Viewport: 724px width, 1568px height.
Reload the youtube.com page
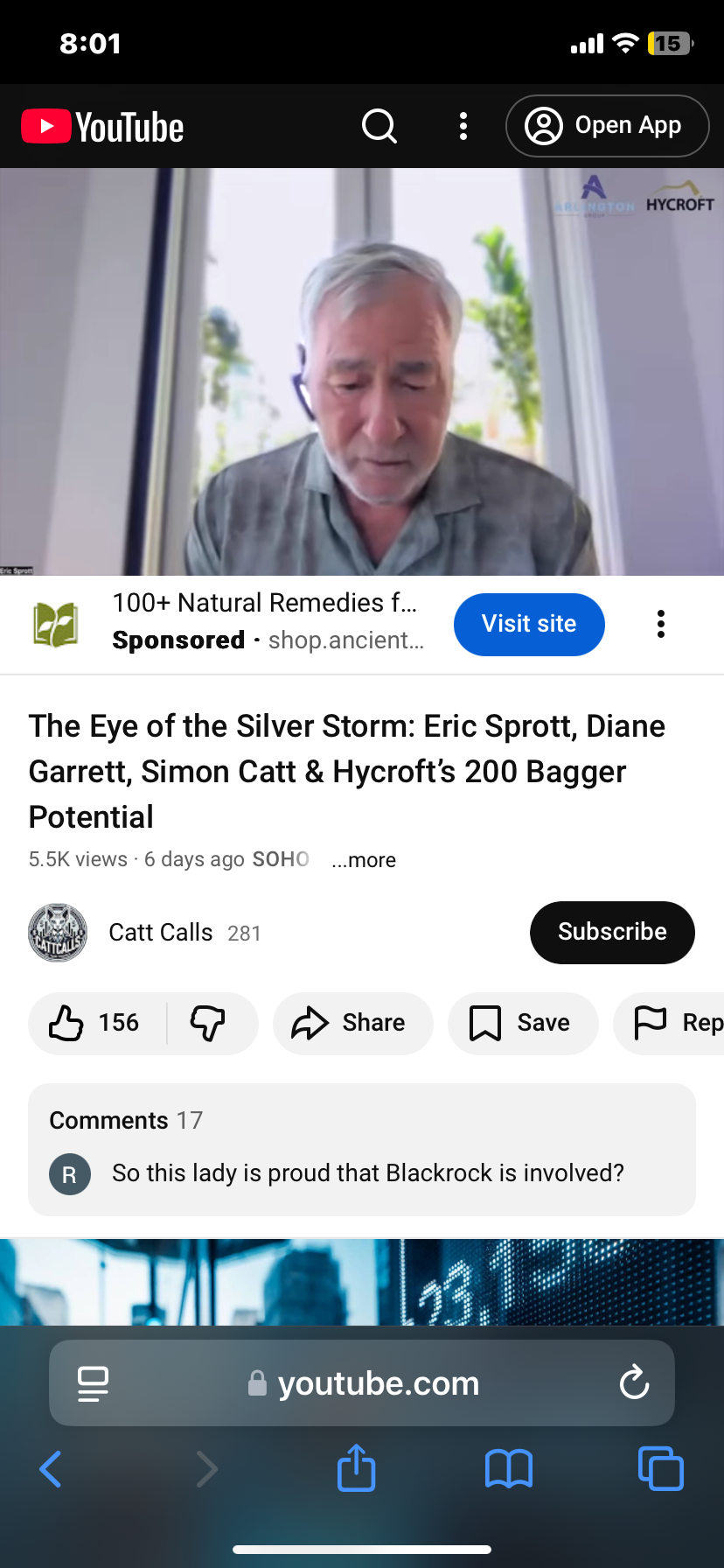(x=634, y=1383)
